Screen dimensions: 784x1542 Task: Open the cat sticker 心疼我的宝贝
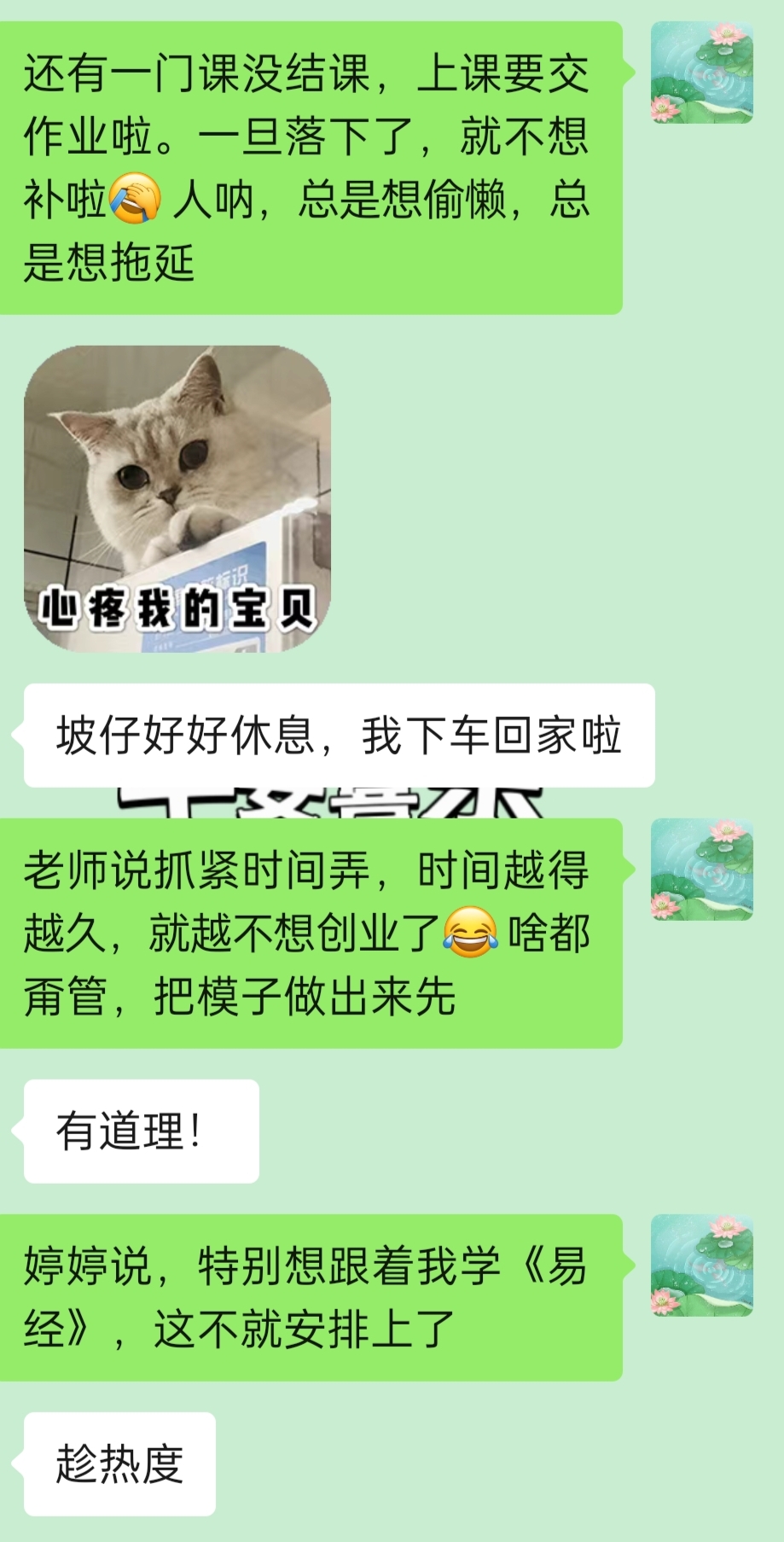[177, 498]
